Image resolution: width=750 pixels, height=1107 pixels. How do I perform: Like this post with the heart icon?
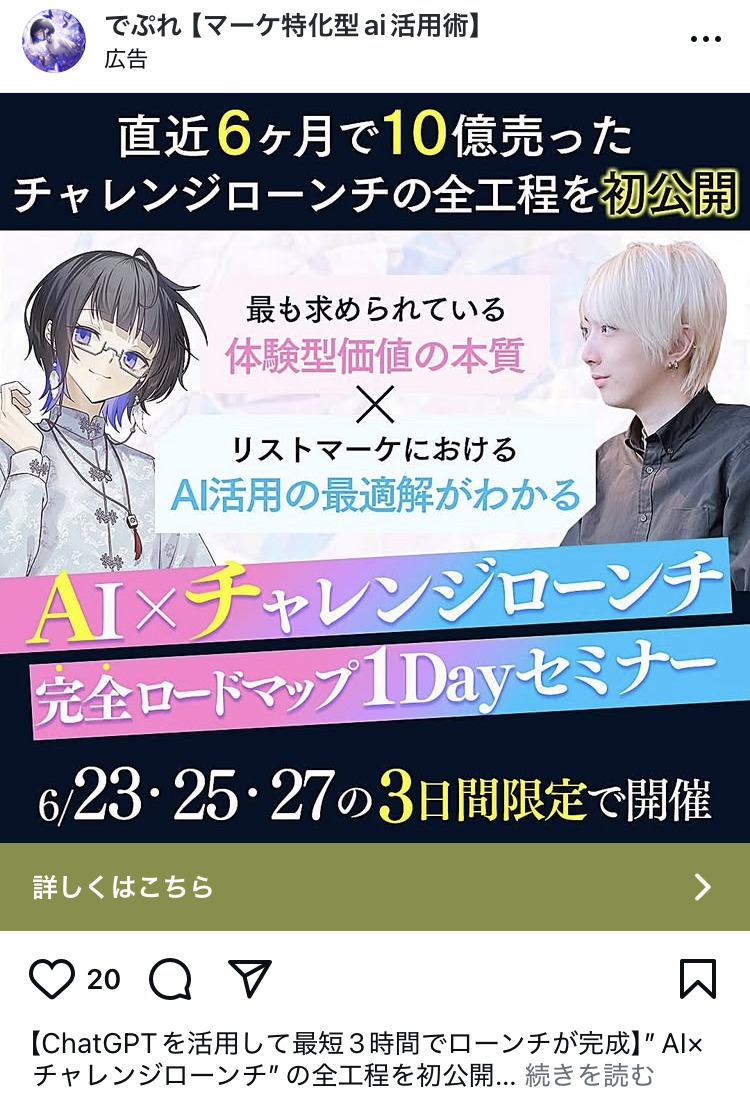(51, 979)
